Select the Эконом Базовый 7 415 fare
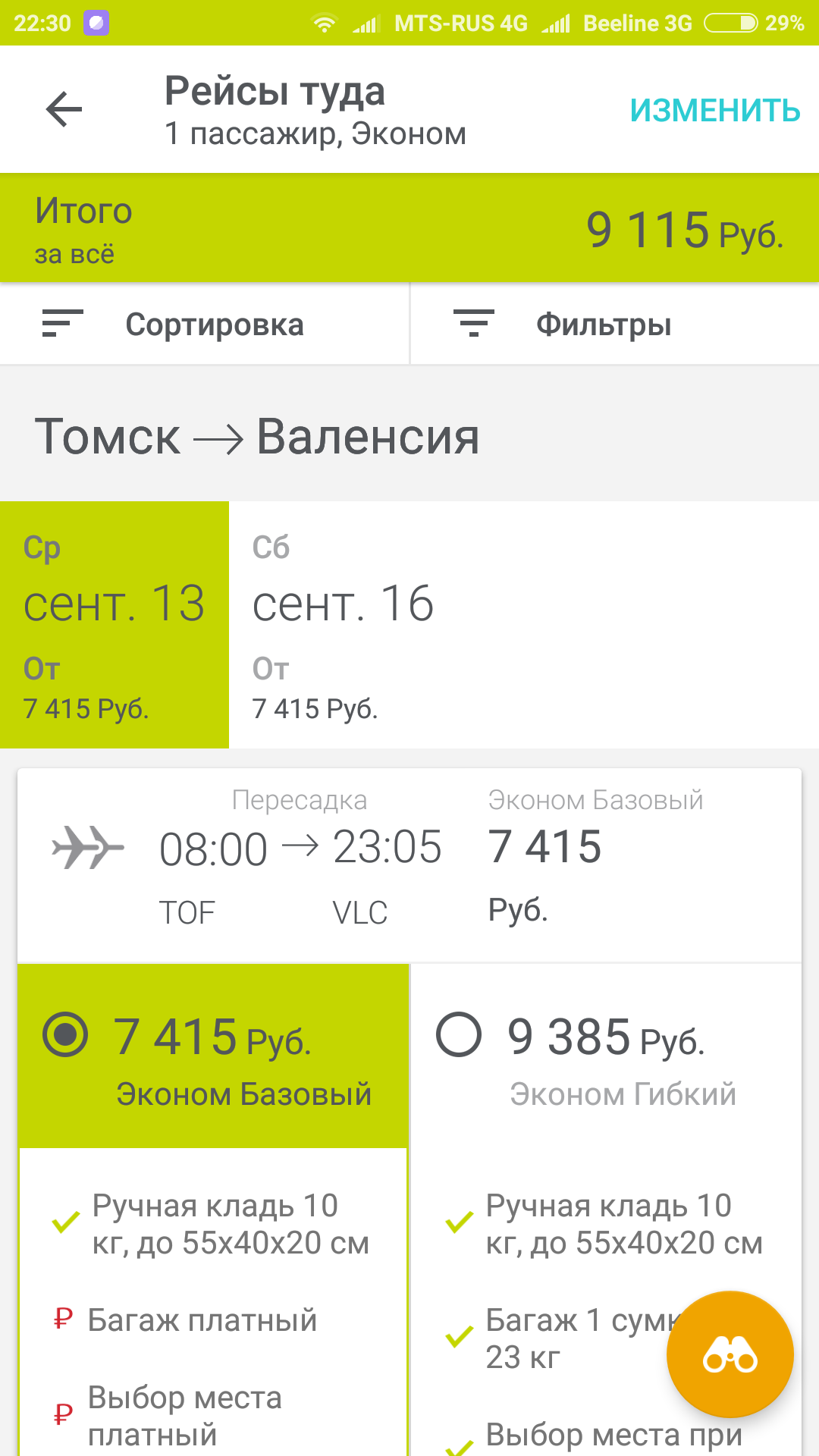The image size is (819, 1456). pyautogui.click(x=214, y=1056)
